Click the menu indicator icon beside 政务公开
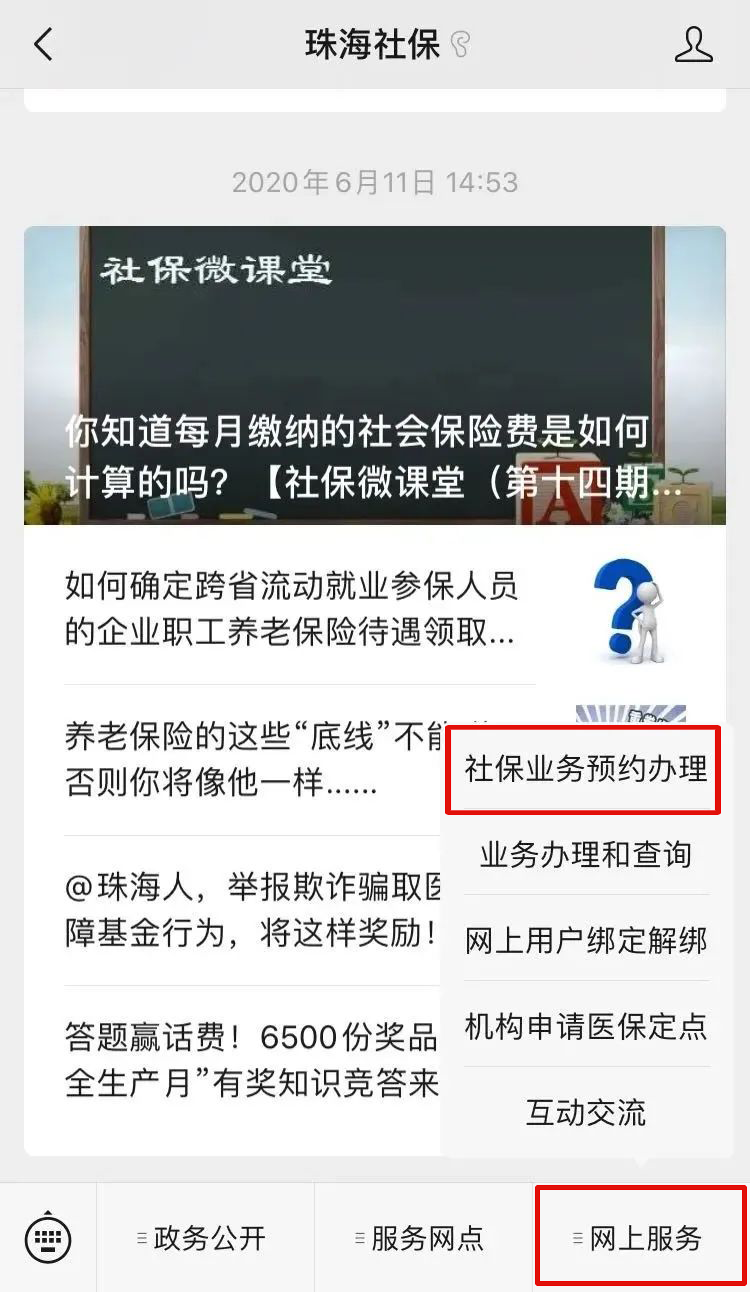The height and width of the screenshot is (1292, 750). pos(140,1238)
